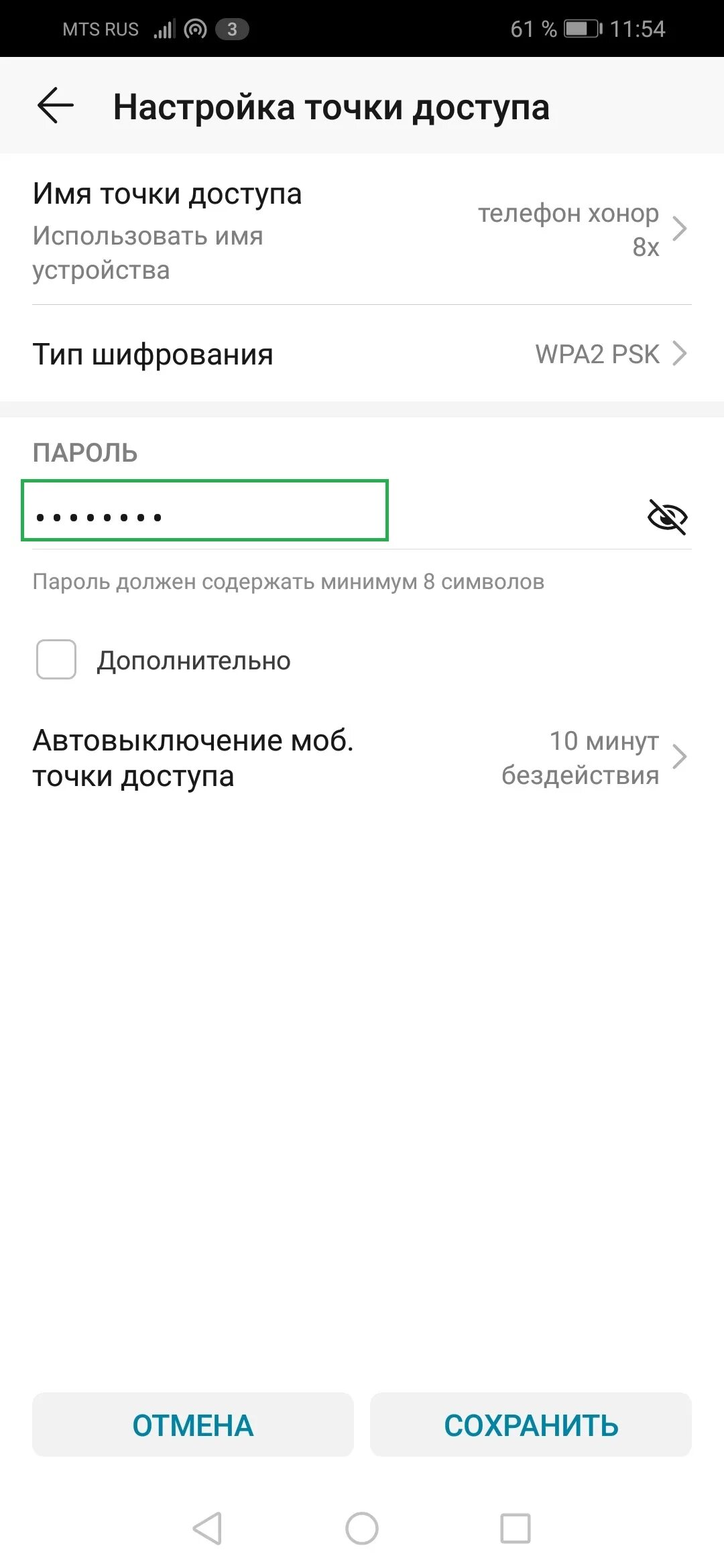Go back using the header arrow
This screenshot has height=1568, width=724.
(x=56, y=106)
